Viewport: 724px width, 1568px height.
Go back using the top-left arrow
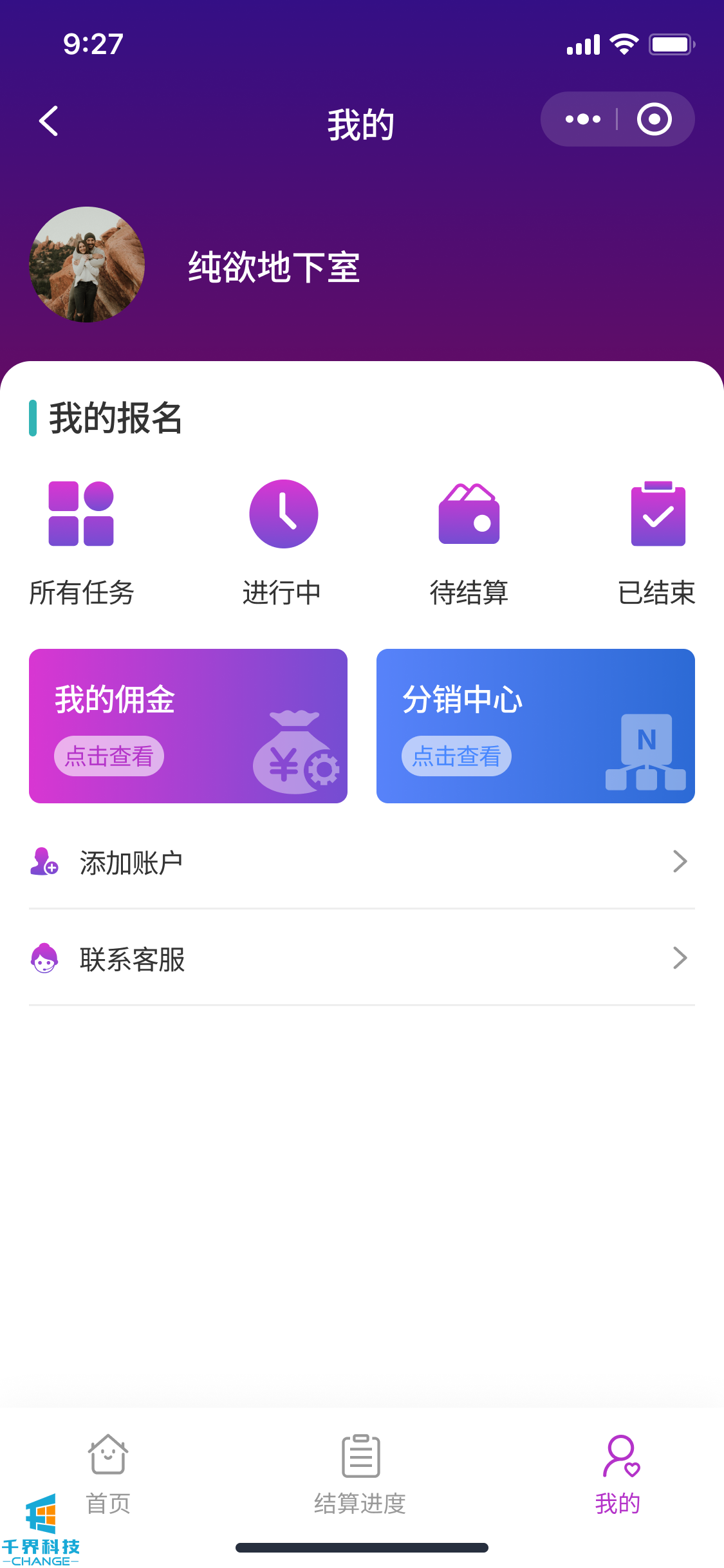pyautogui.click(x=49, y=121)
